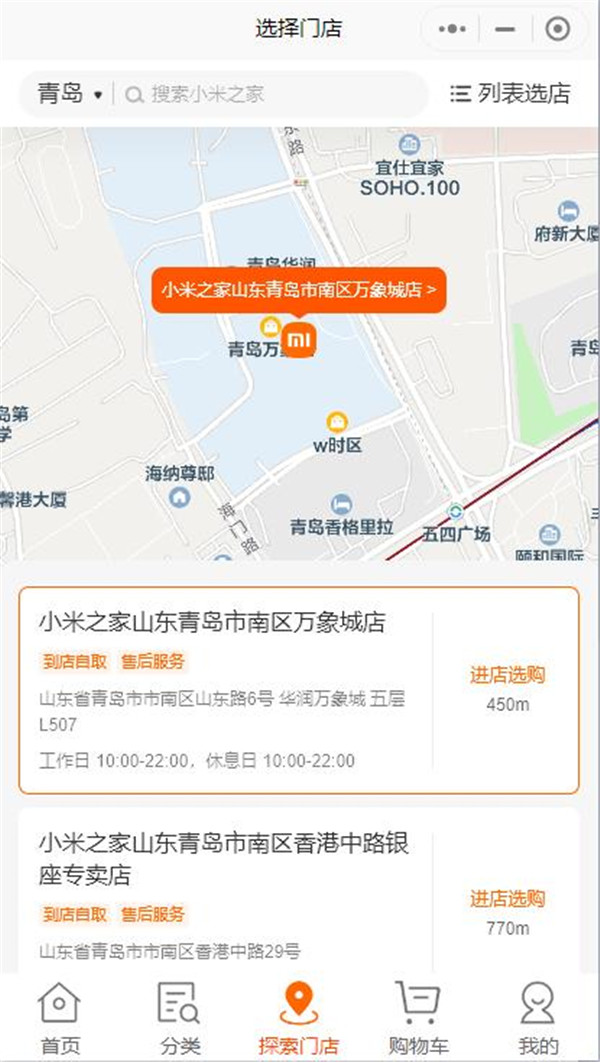Tap 进店选购 for 香港中路银座专卖店
This screenshot has width=600, height=1062.
point(507,898)
